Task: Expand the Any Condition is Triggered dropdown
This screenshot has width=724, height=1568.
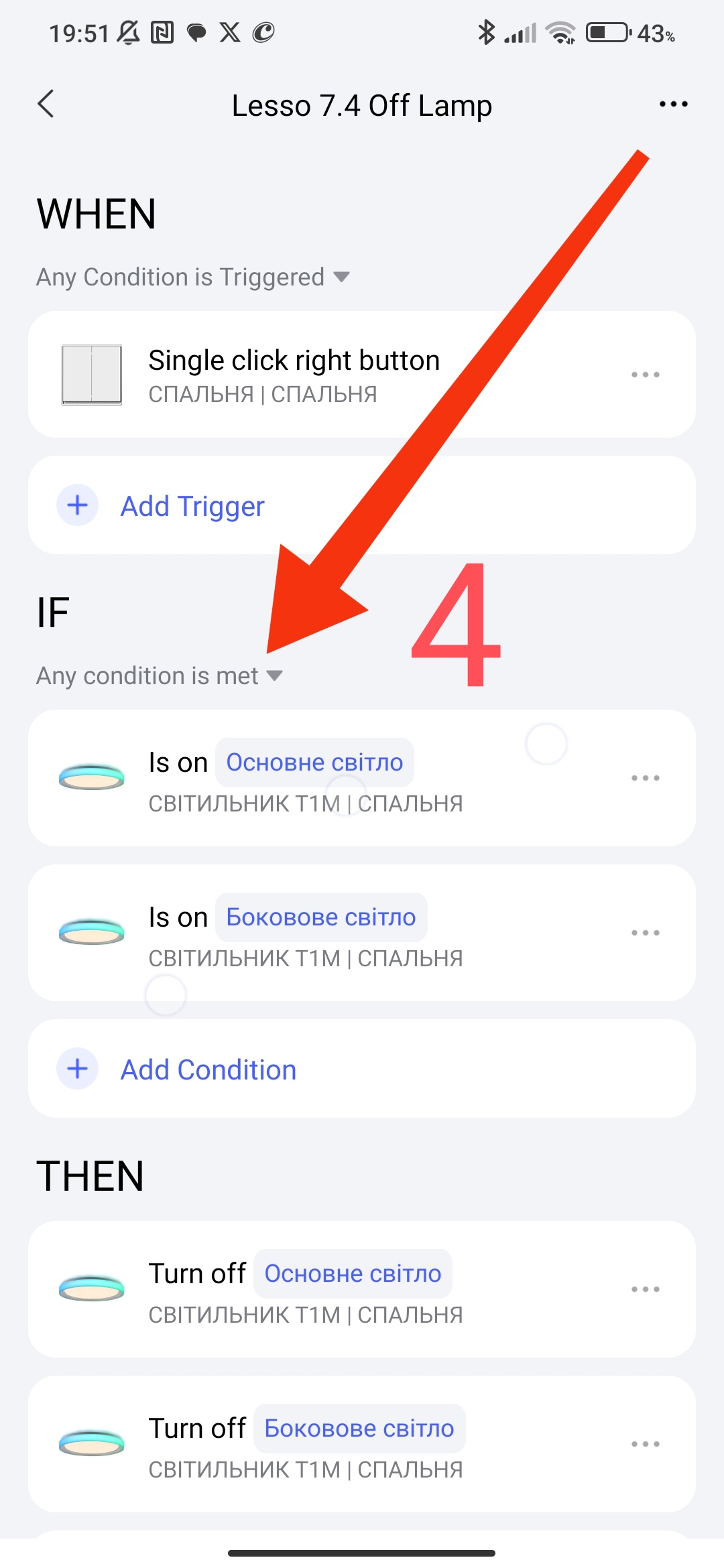Action: pyautogui.click(x=193, y=277)
